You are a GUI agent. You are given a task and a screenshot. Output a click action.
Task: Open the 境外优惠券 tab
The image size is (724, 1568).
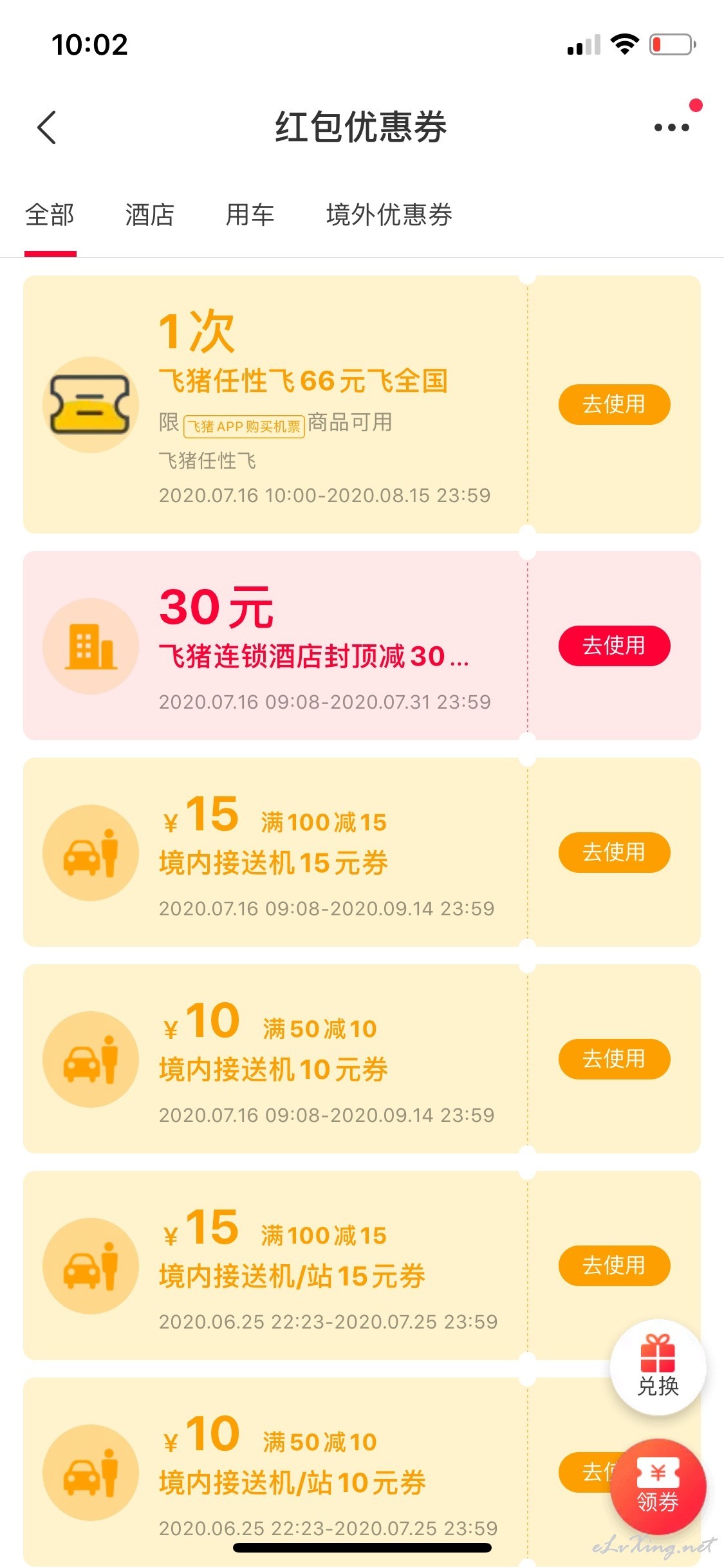click(x=389, y=214)
